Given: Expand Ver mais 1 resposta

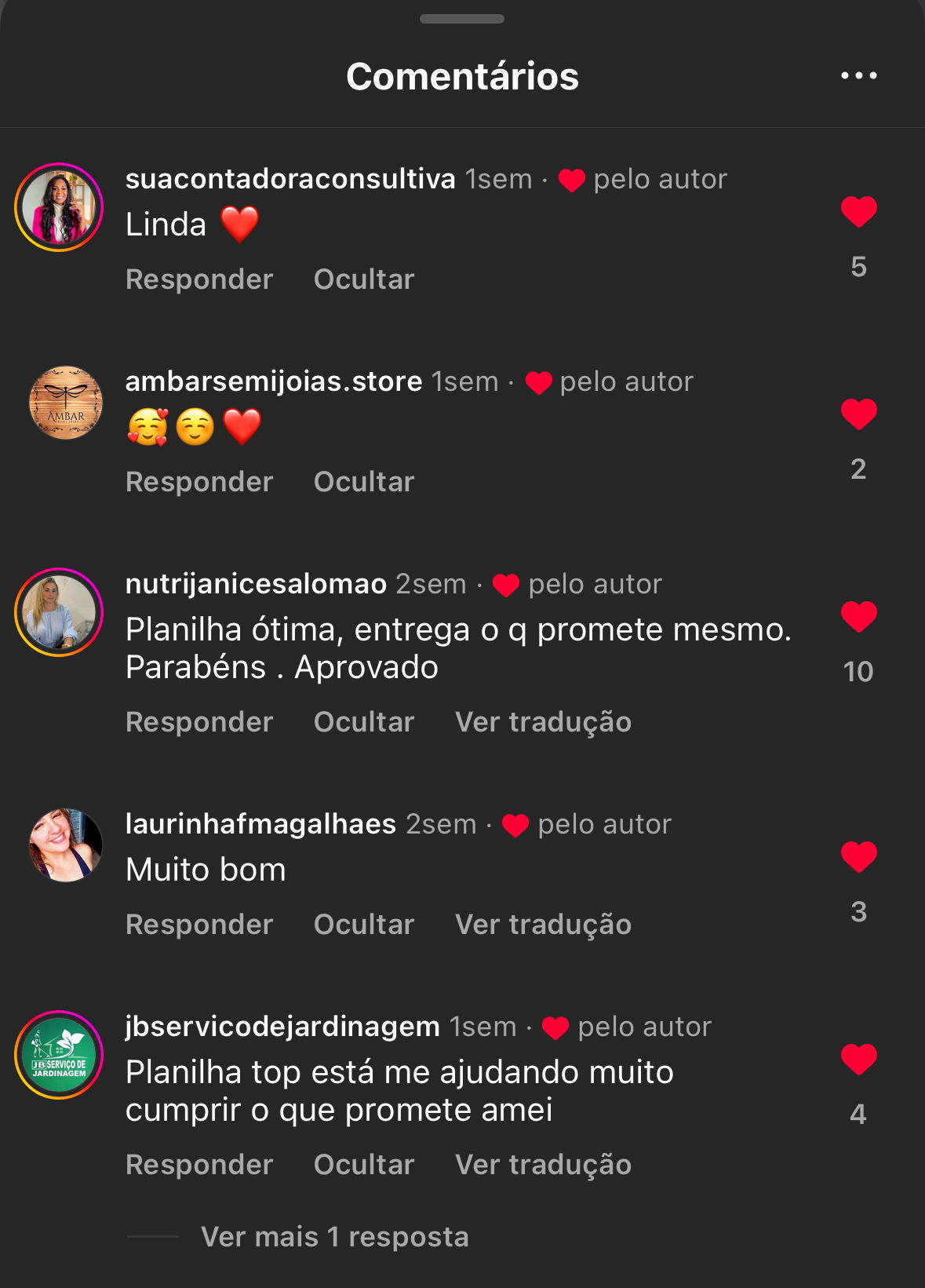Looking at the screenshot, I should pyautogui.click(x=334, y=1237).
